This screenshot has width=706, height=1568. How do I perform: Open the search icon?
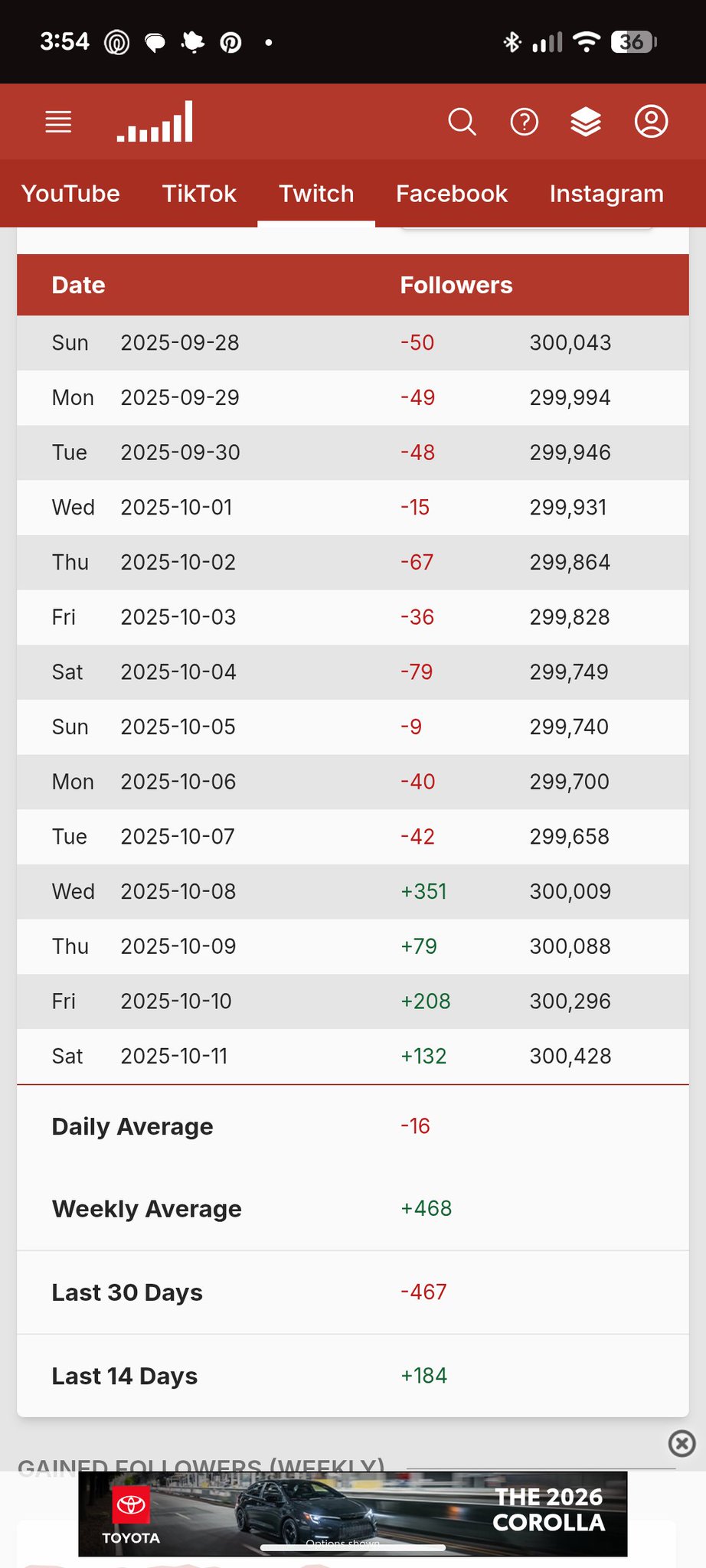pyautogui.click(x=462, y=122)
